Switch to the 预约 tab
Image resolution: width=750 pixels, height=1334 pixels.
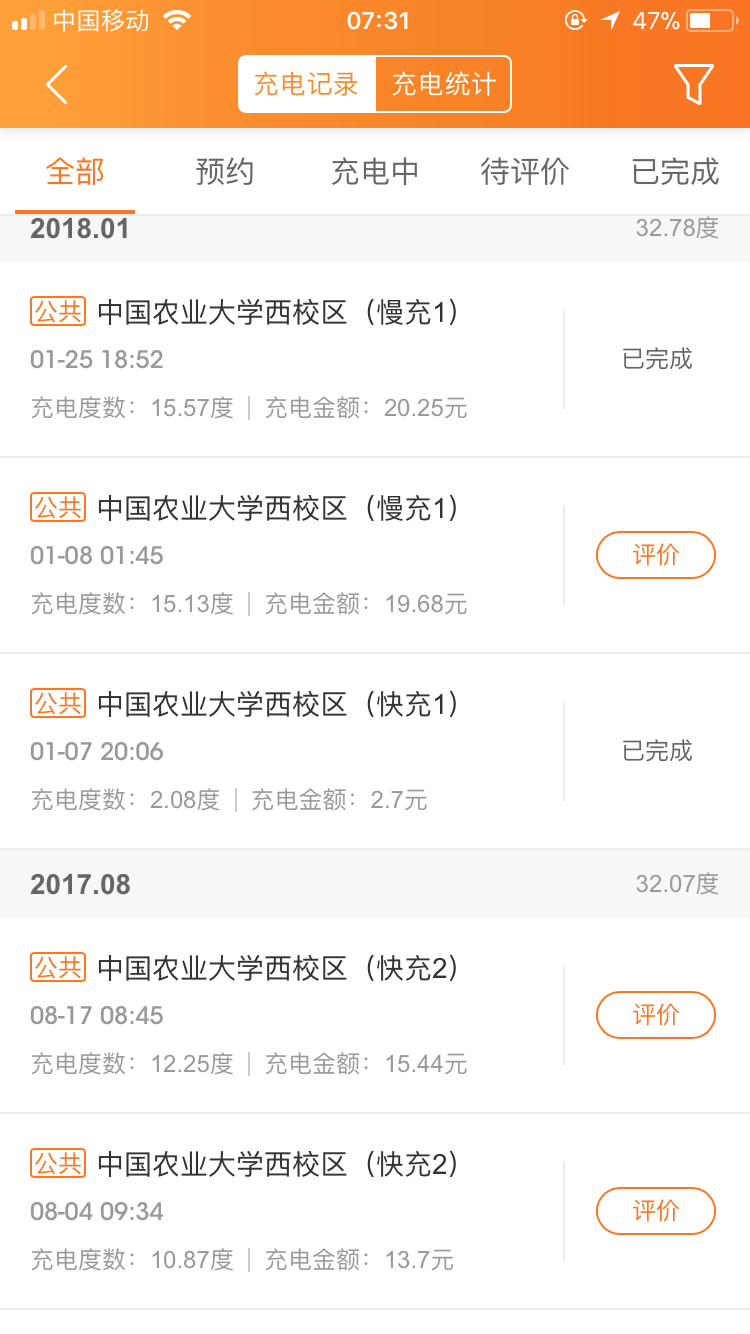[x=225, y=172]
